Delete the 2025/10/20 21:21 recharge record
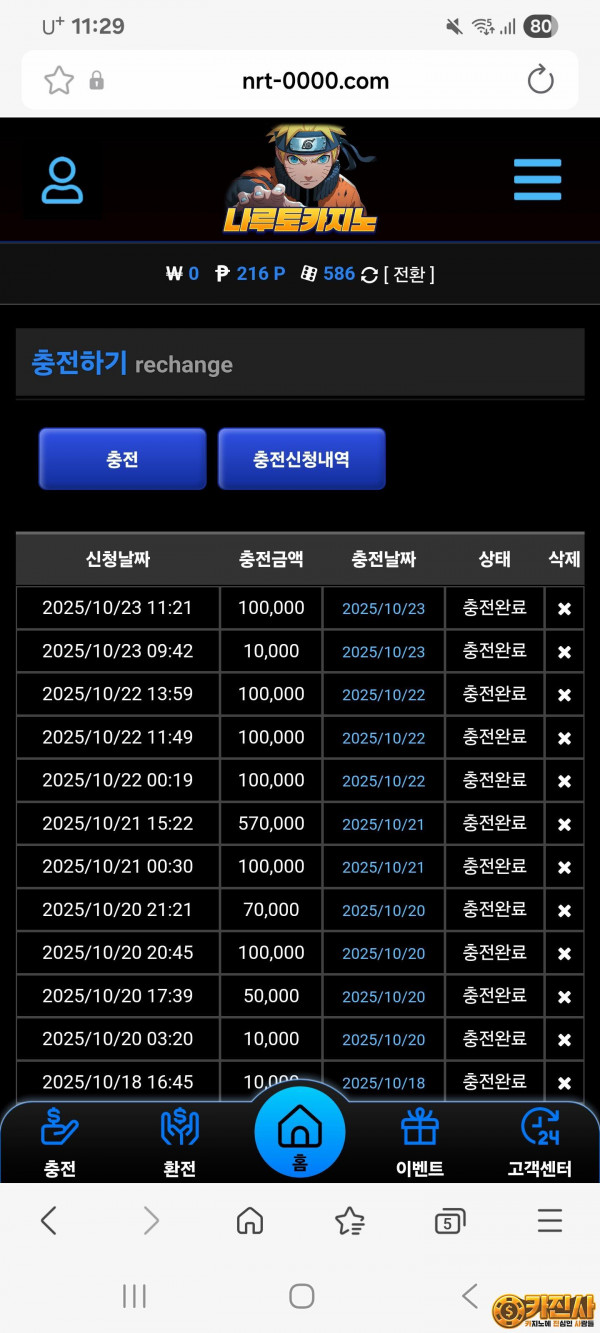 pyautogui.click(x=564, y=910)
